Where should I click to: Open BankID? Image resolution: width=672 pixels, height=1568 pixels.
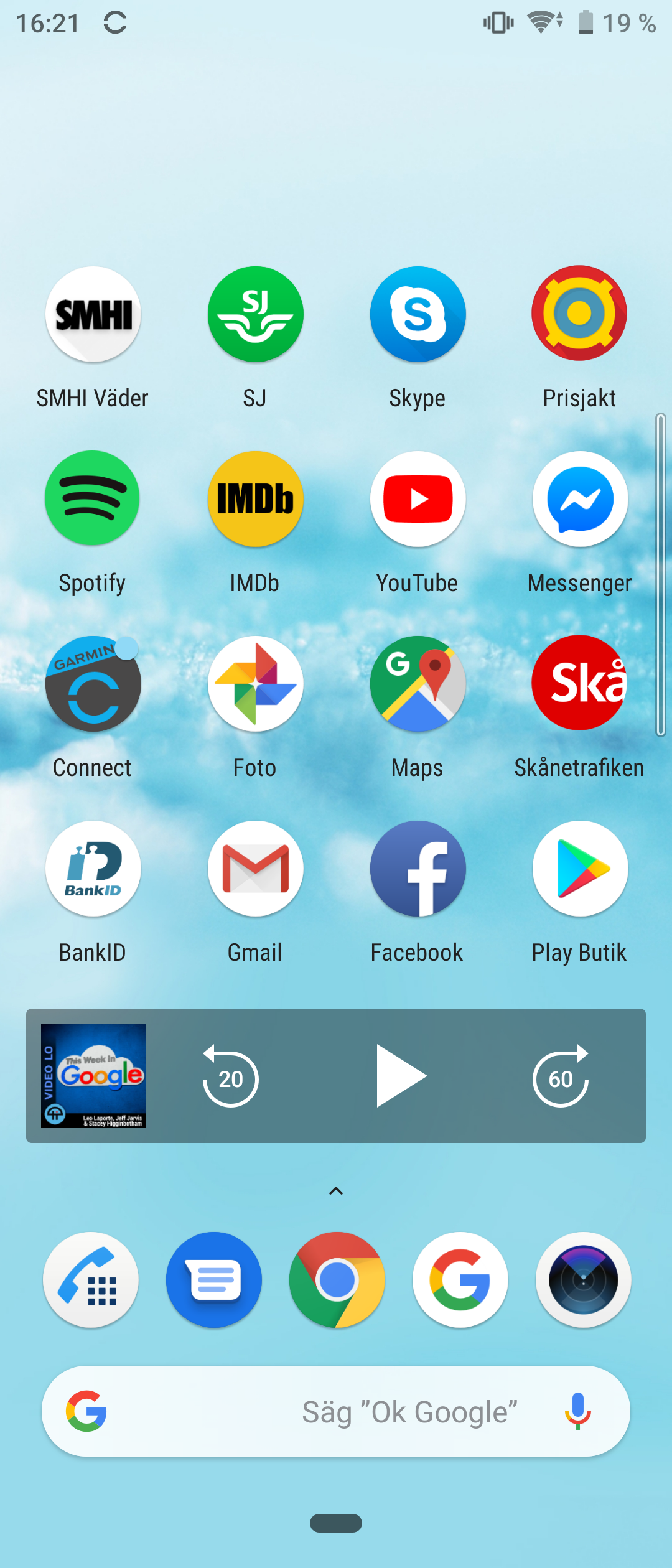[x=93, y=868]
